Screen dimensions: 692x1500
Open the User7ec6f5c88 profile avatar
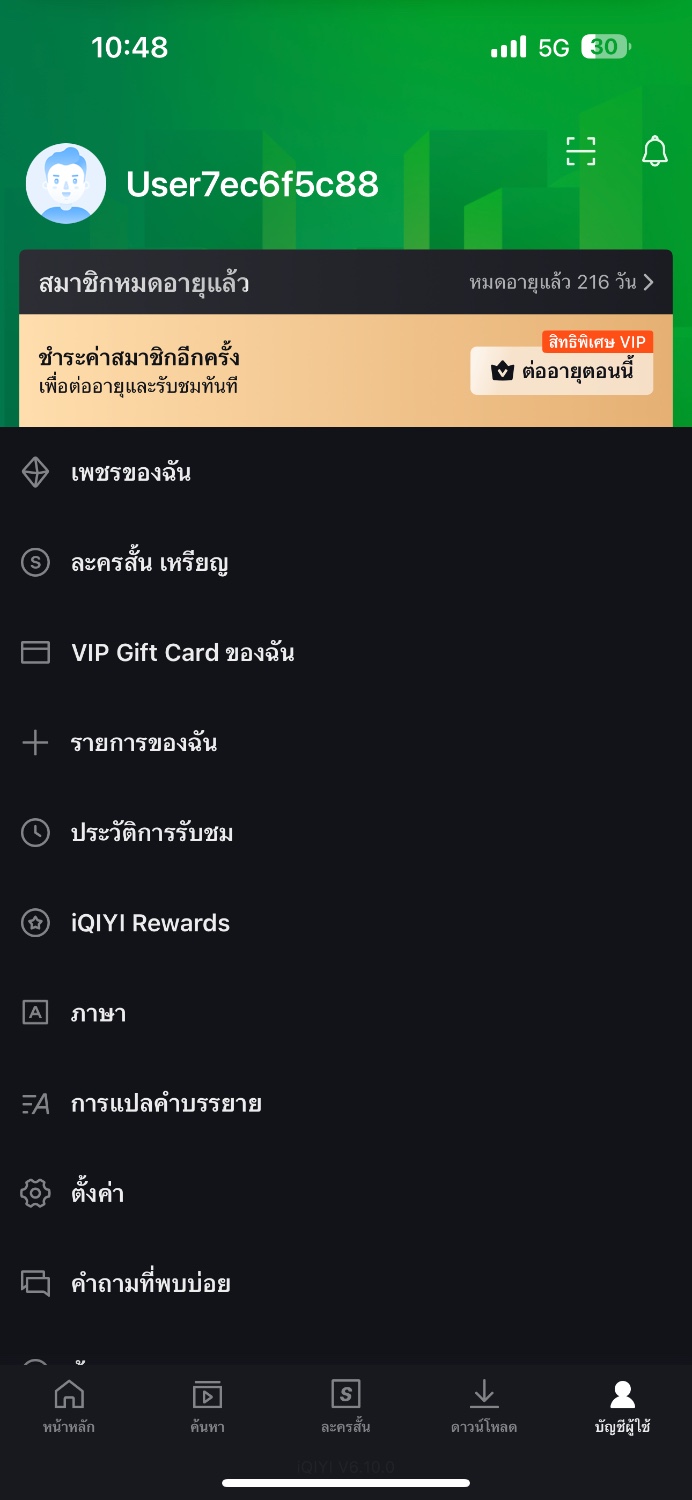[66, 183]
